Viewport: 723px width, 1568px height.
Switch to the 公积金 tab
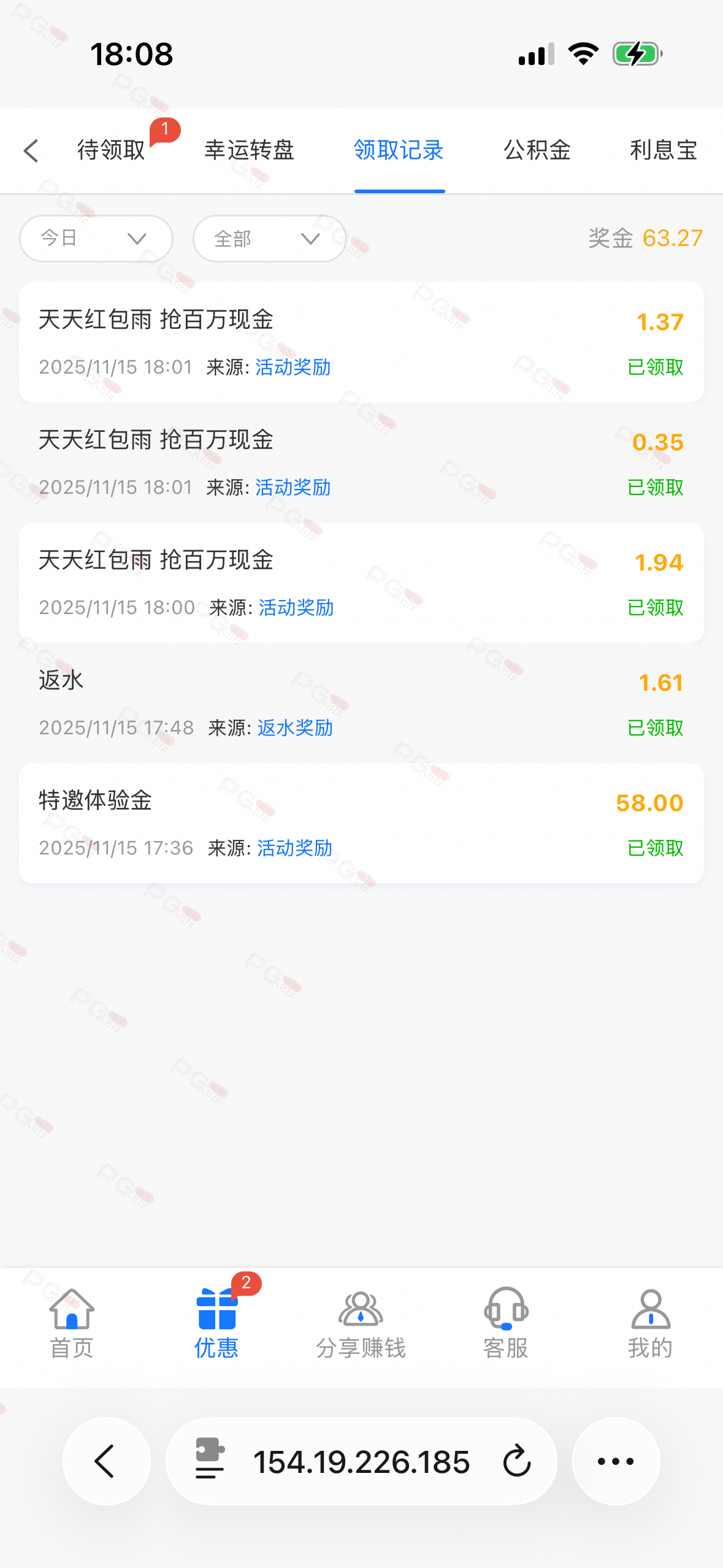point(537,151)
